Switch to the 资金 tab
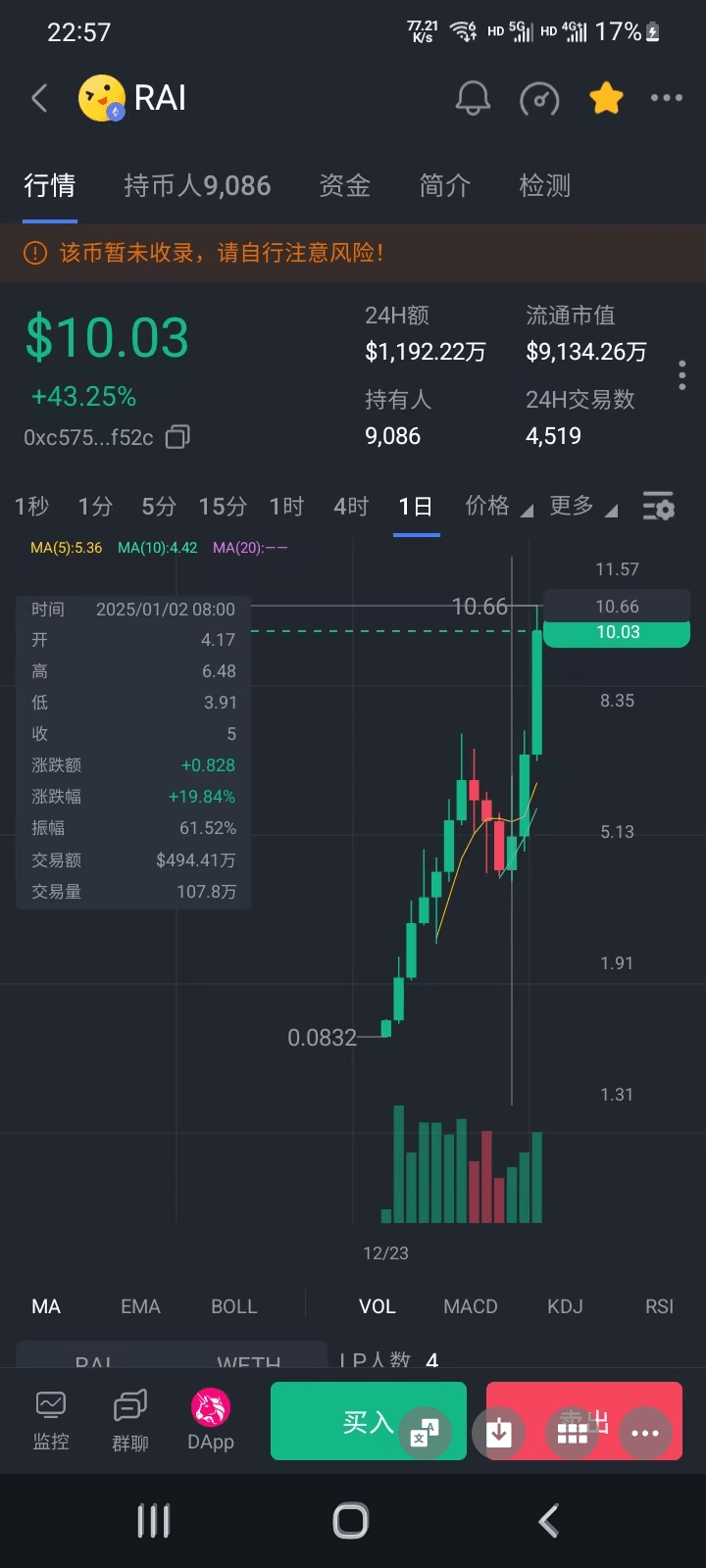The image size is (706, 1568). [345, 186]
